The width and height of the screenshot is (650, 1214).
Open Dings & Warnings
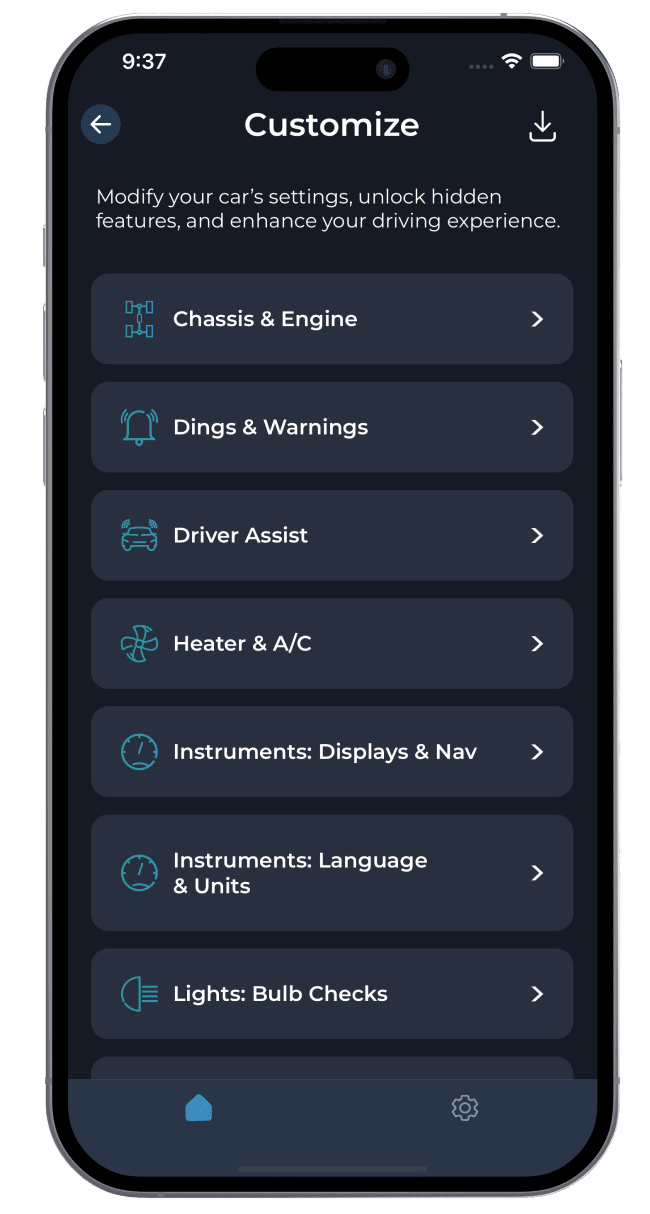[x=331, y=427]
